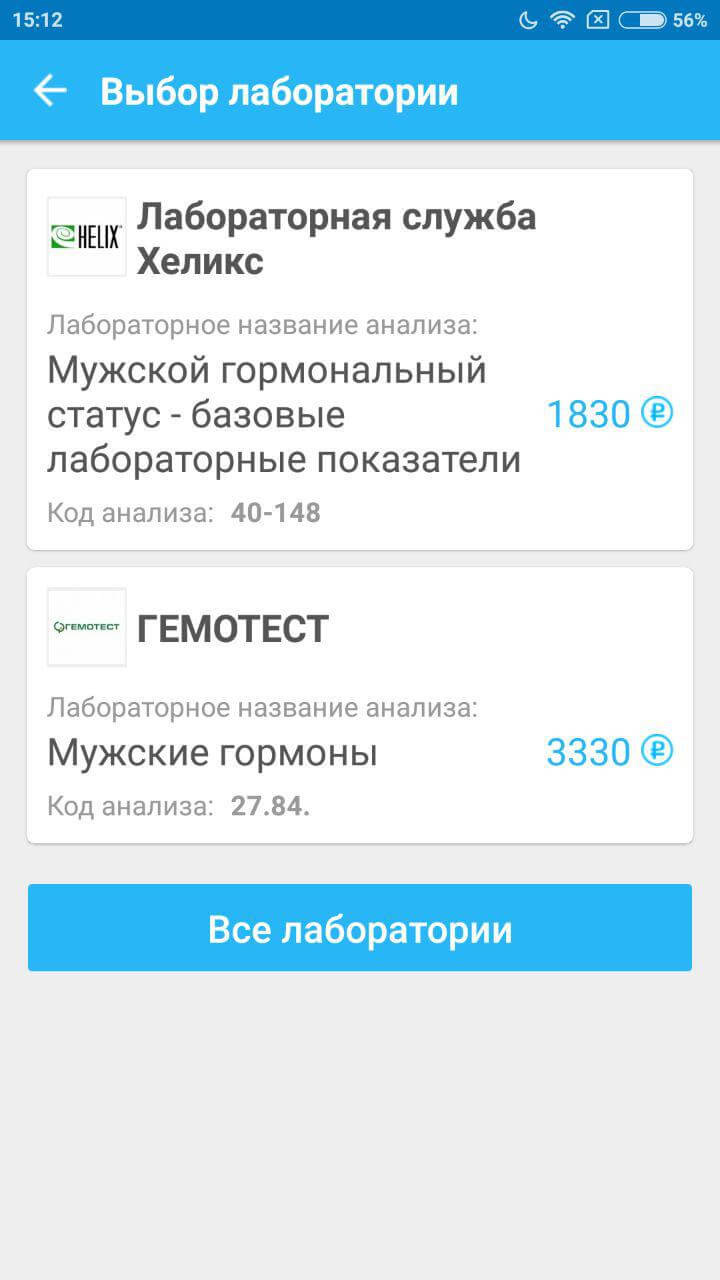Select the Хеликс laboratory offer card

(x=360, y=360)
